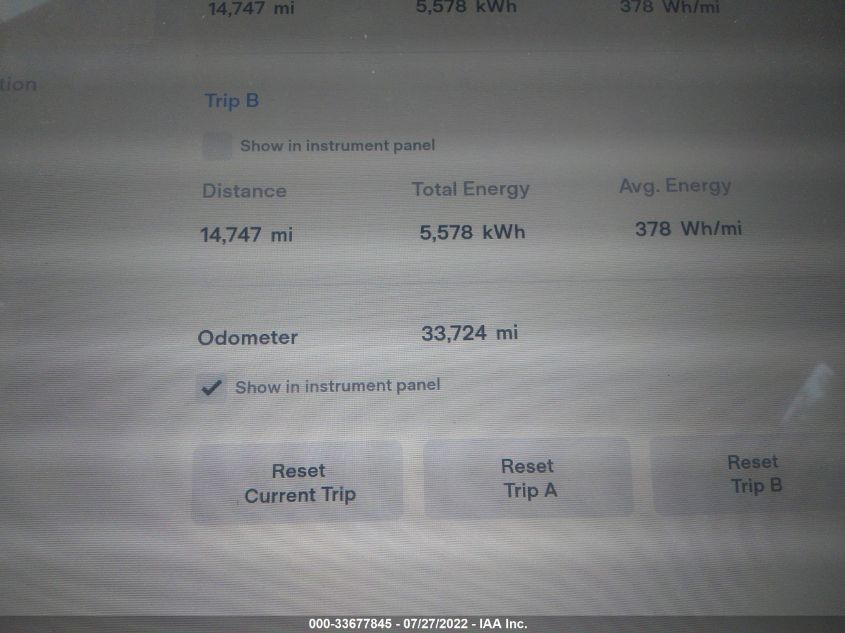This screenshot has width=845, height=633.
Task: Uncheck Odometer show in instrument panel
Action: tap(211, 388)
